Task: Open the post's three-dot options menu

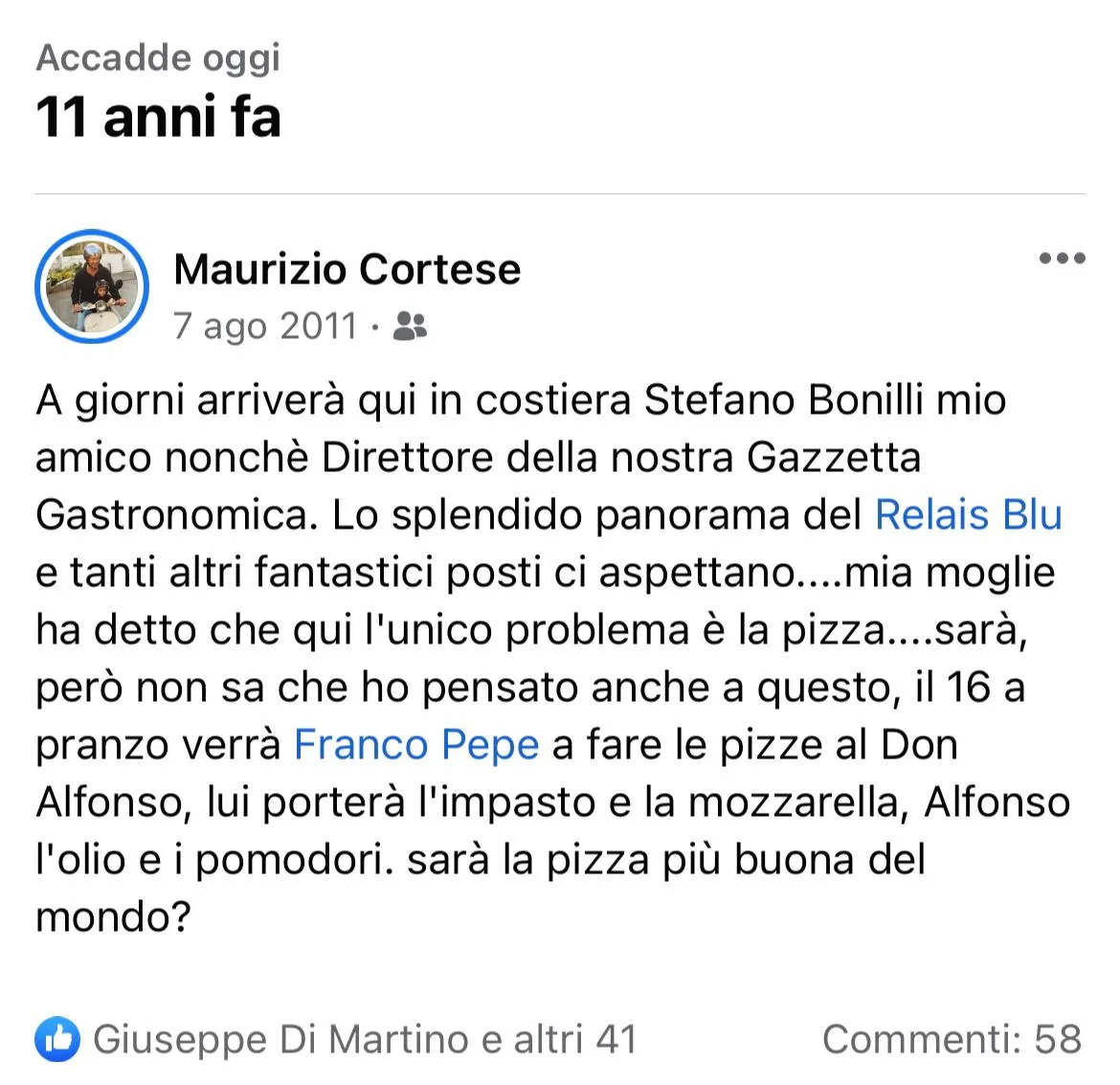Action: click(1062, 259)
